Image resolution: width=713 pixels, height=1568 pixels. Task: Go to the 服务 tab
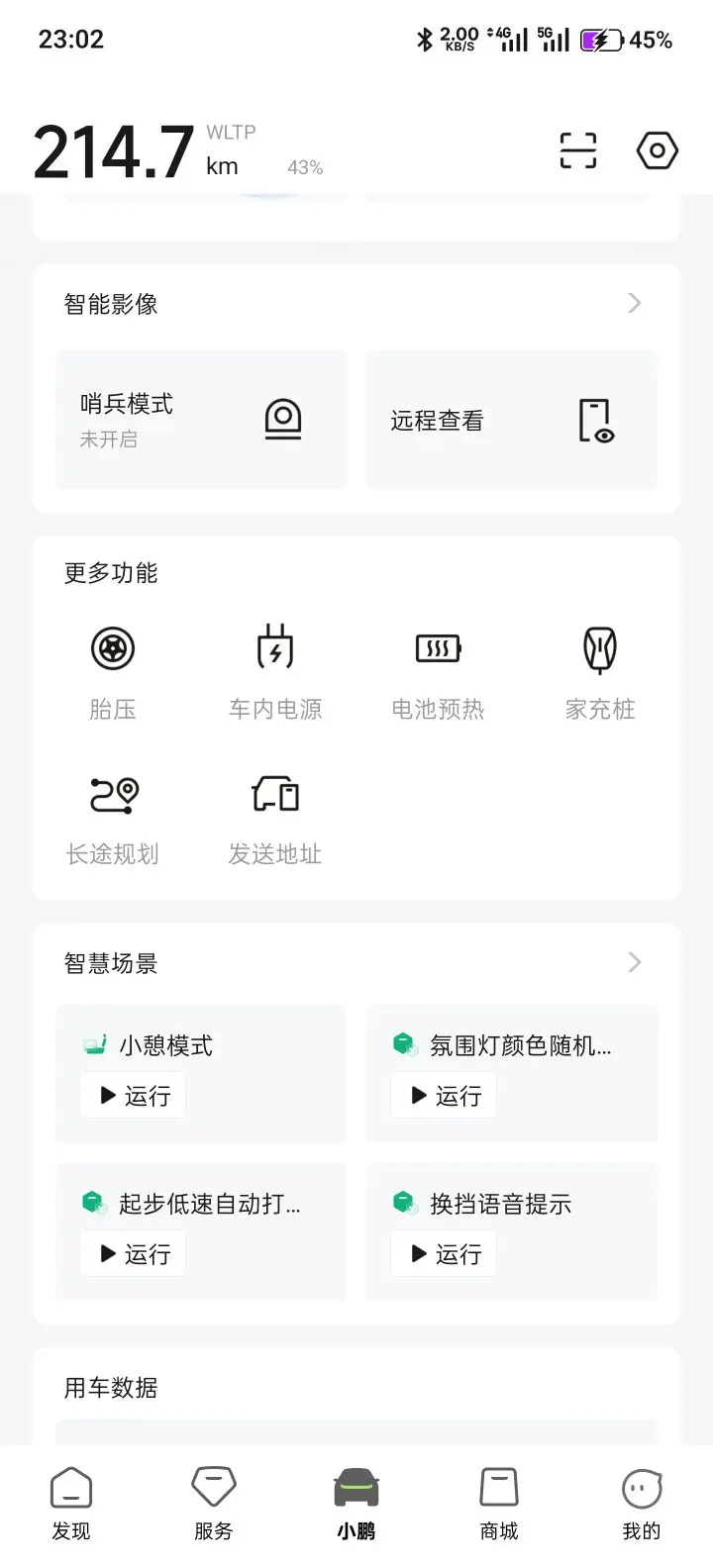pyautogui.click(x=213, y=1503)
